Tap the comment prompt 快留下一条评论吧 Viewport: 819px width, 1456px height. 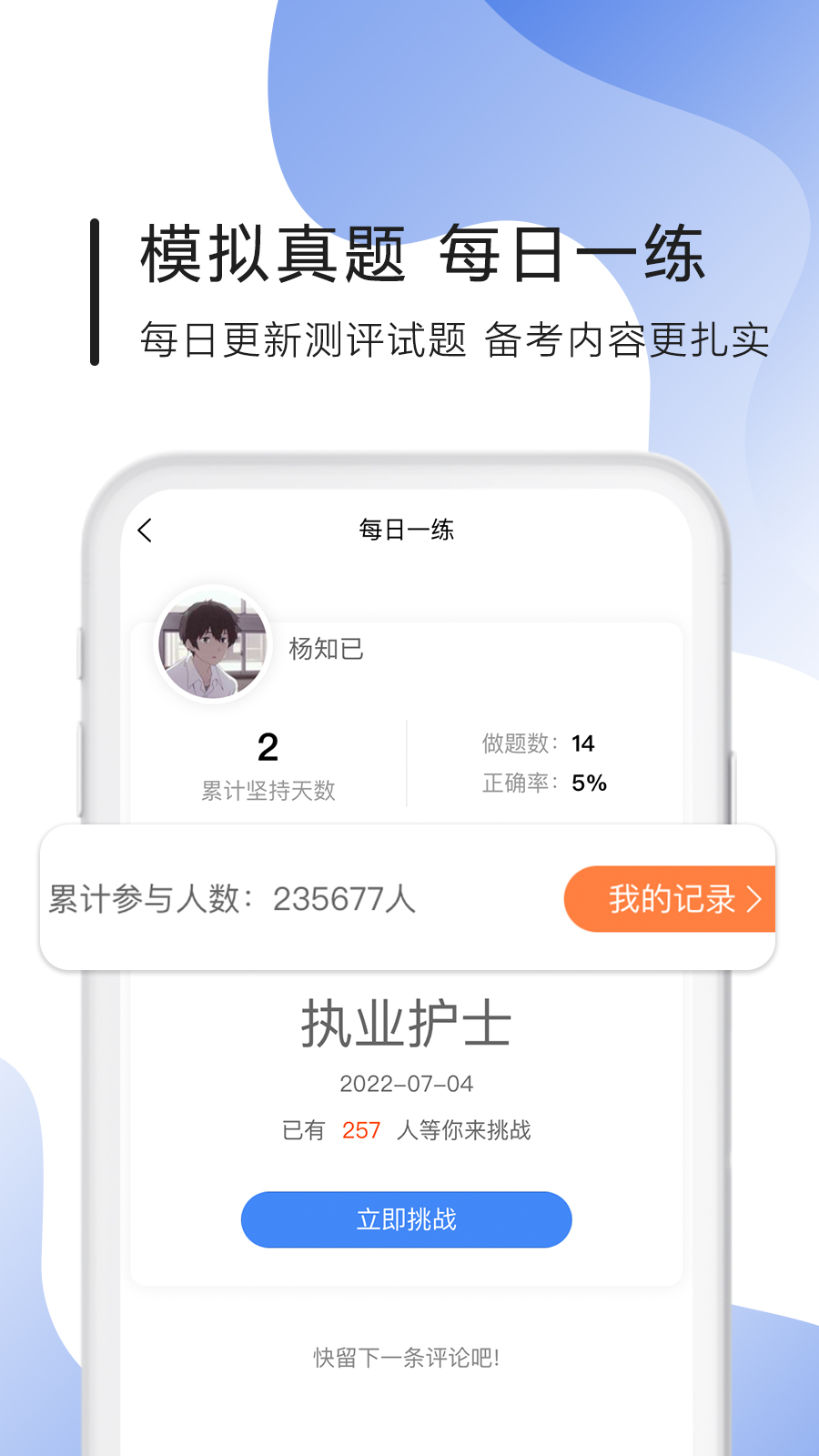coord(406,1357)
